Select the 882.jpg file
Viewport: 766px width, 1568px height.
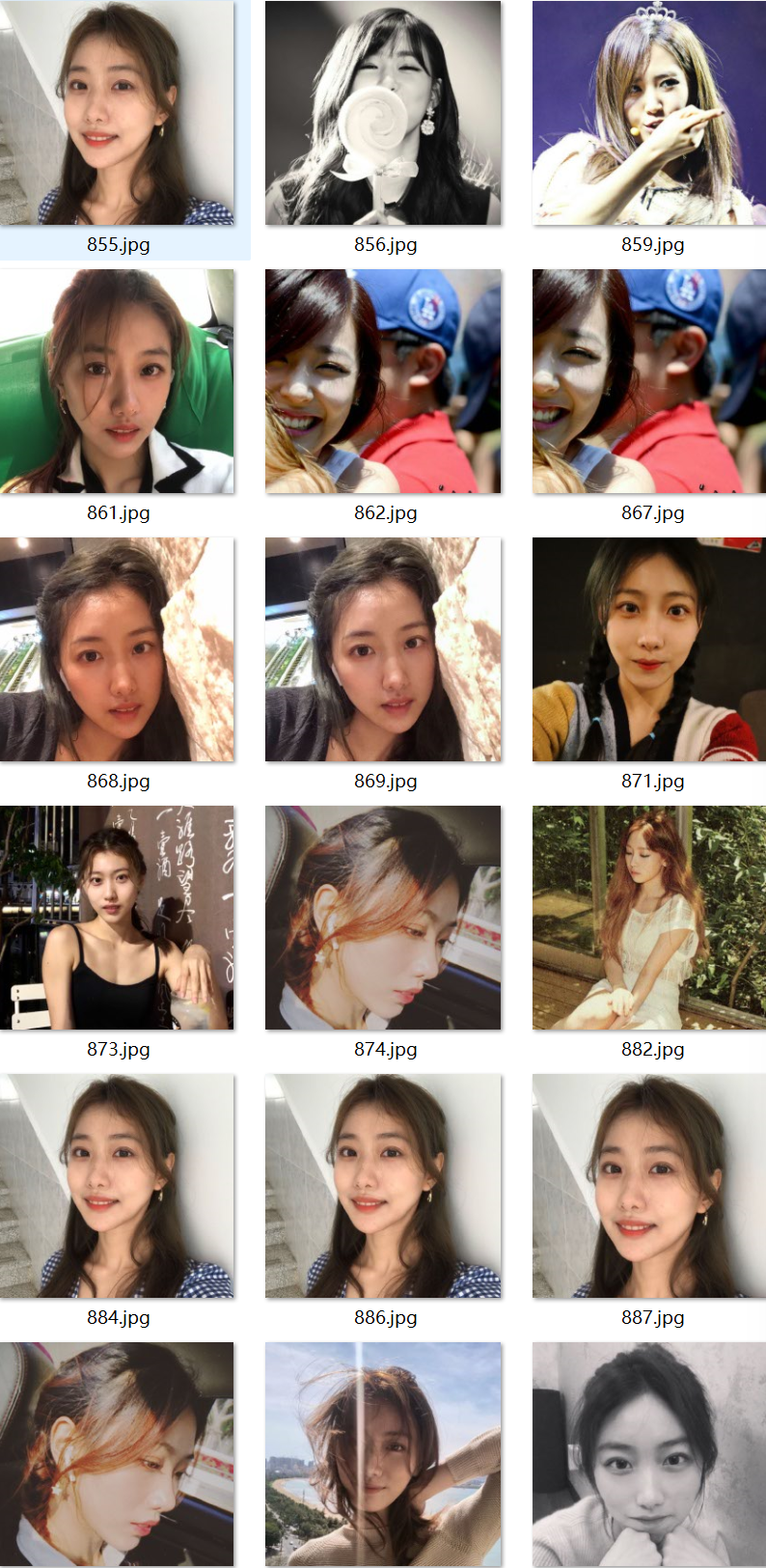click(x=649, y=918)
